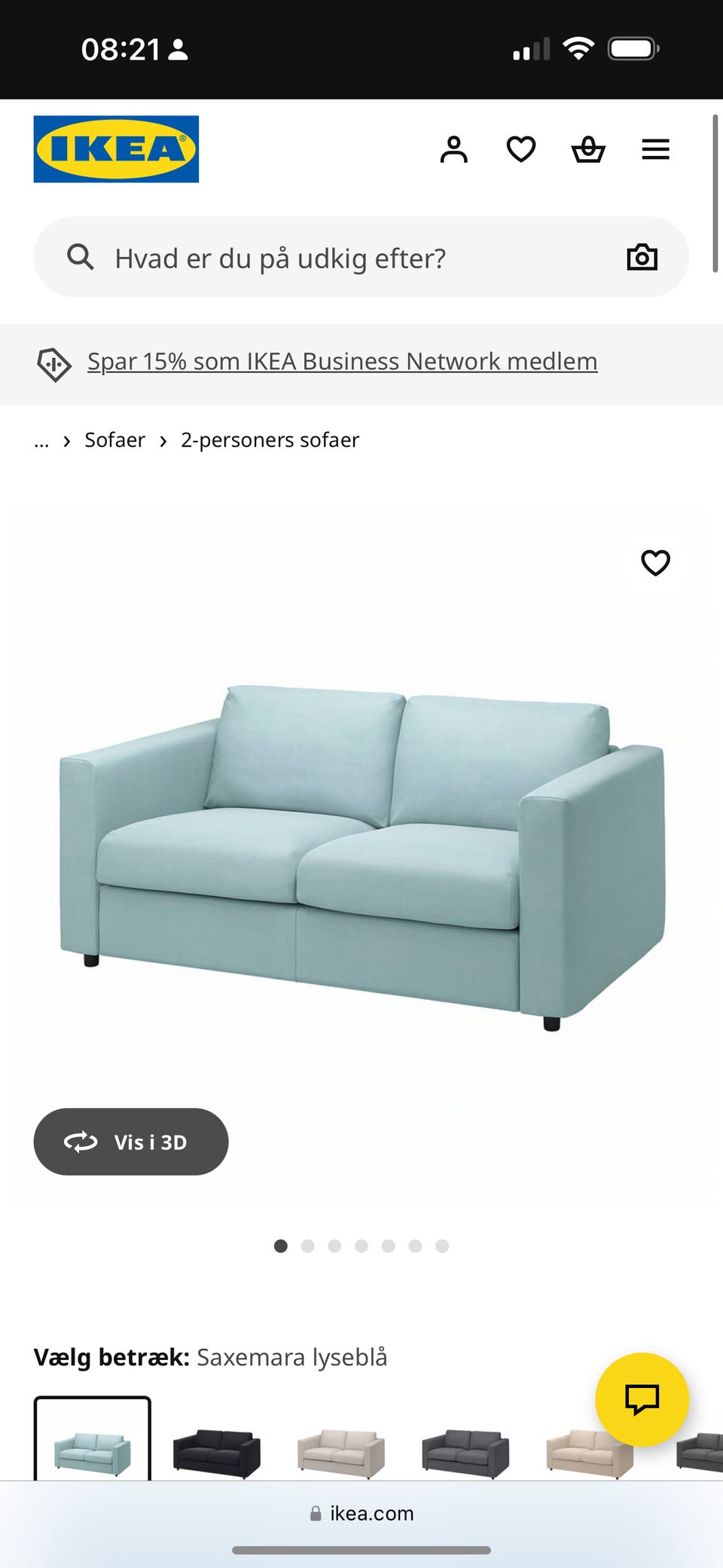This screenshot has height=1568, width=723.
Task: Click the IKEA logo
Action: 115,149
